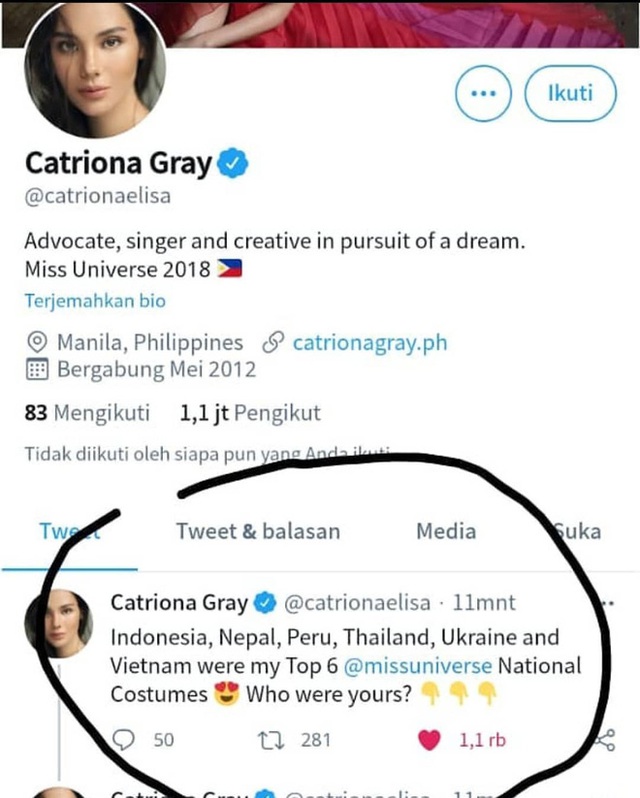The image size is (640, 798).
Task: Translate bio via Terjemahkan bio
Action: coord(95,300)
